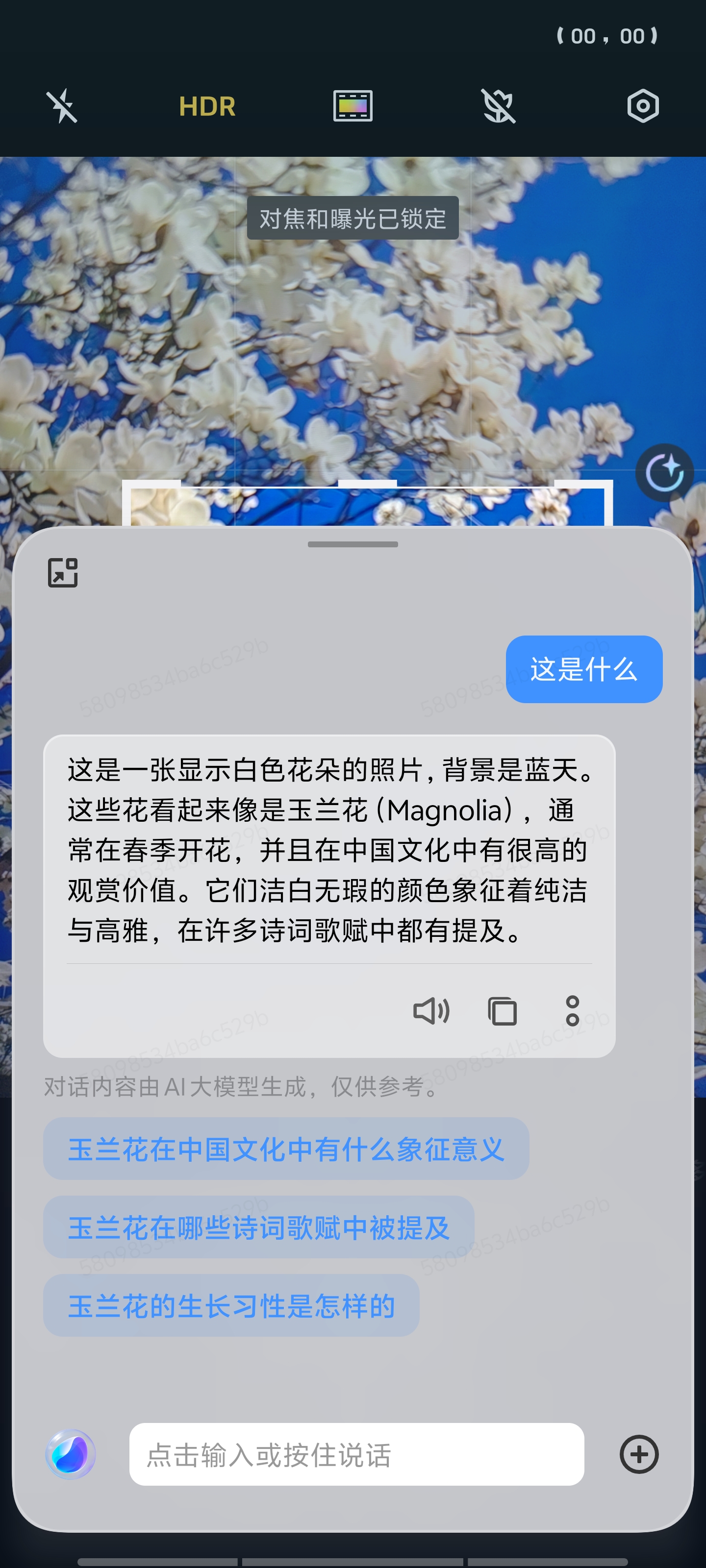Image resolution: width=706 pixels, height=1568 pixels.
Task: Open more options under the AI reply
Action: pyautogui.click(x=572, y=1011)
